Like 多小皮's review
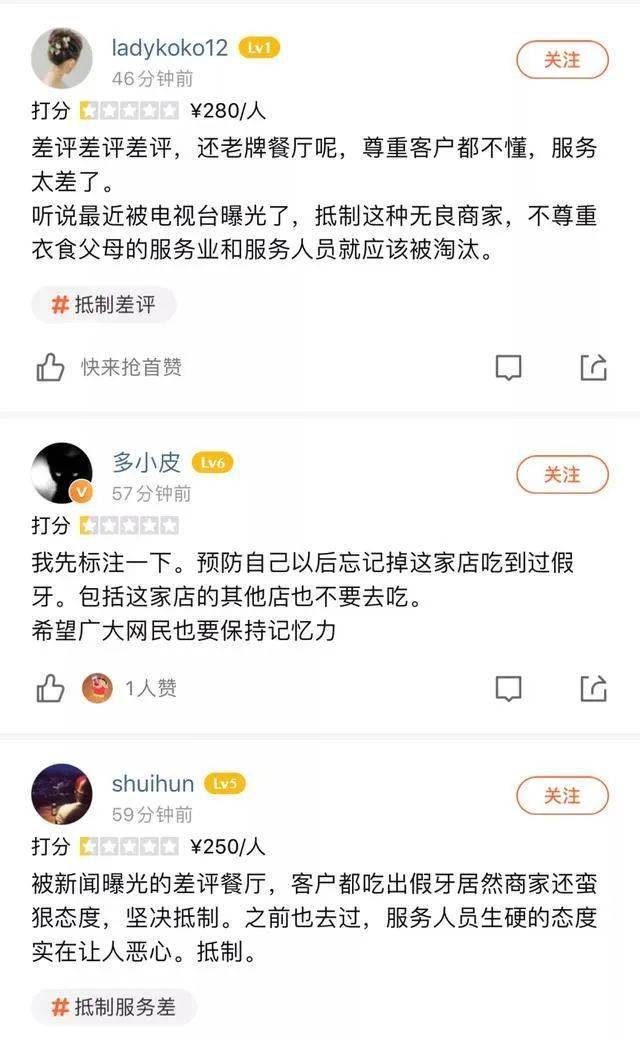The width and height of the screenshot is (640, 1039). pos(50,688)
